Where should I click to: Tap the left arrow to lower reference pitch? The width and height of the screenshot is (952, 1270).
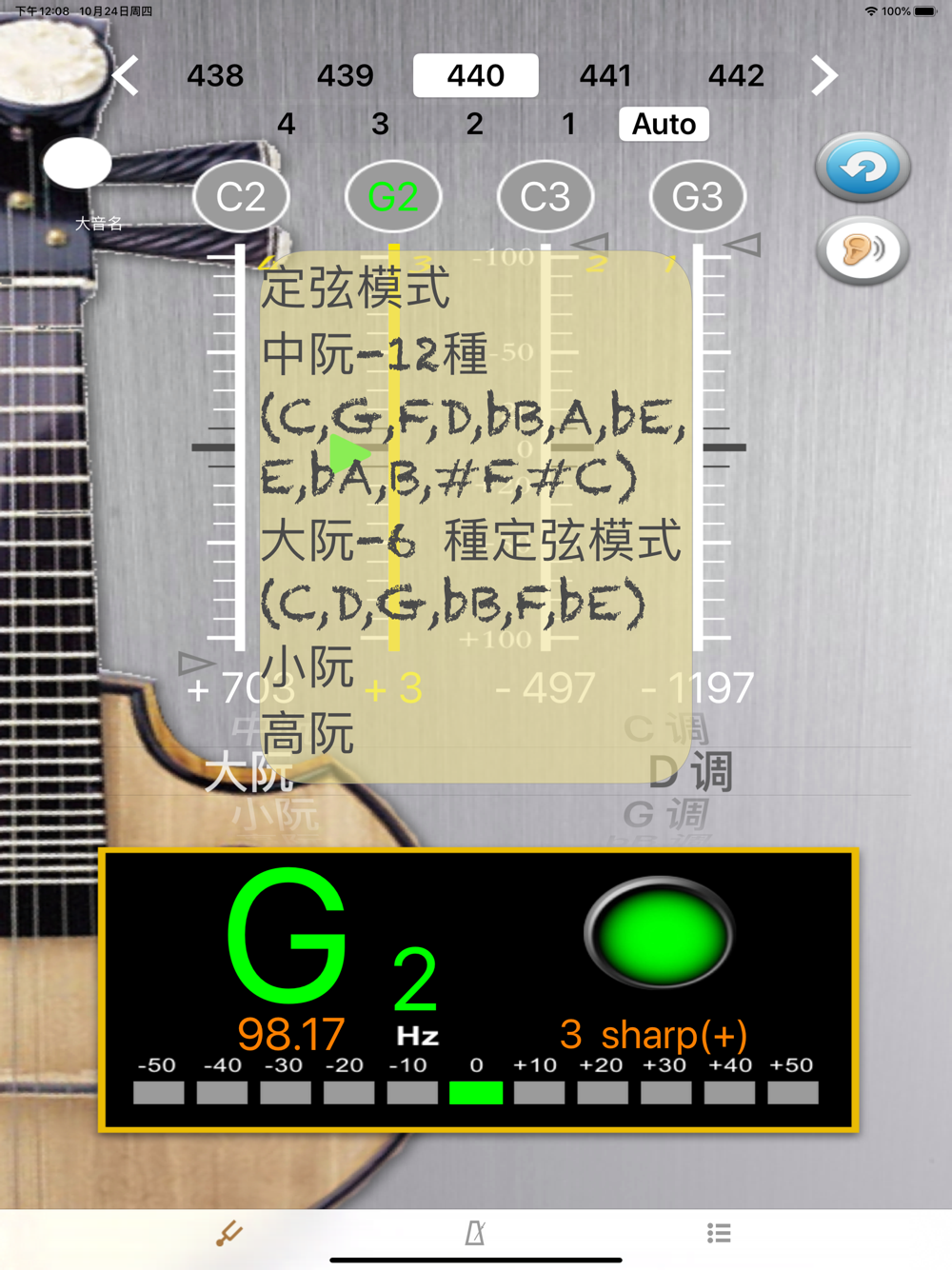(x=127, y=75)
